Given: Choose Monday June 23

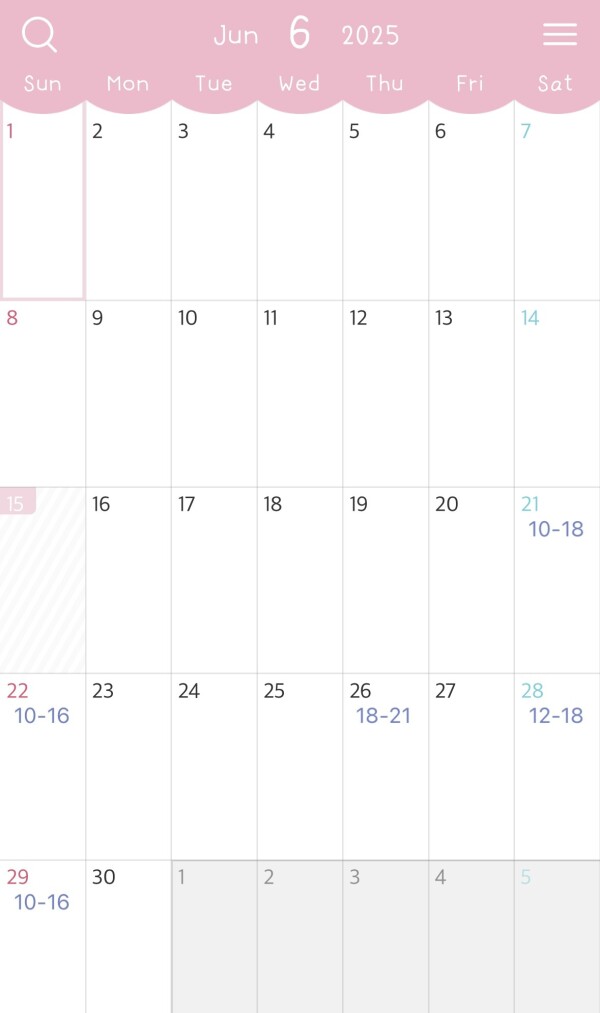Looking at the screenshot, I should coord(129,767).
